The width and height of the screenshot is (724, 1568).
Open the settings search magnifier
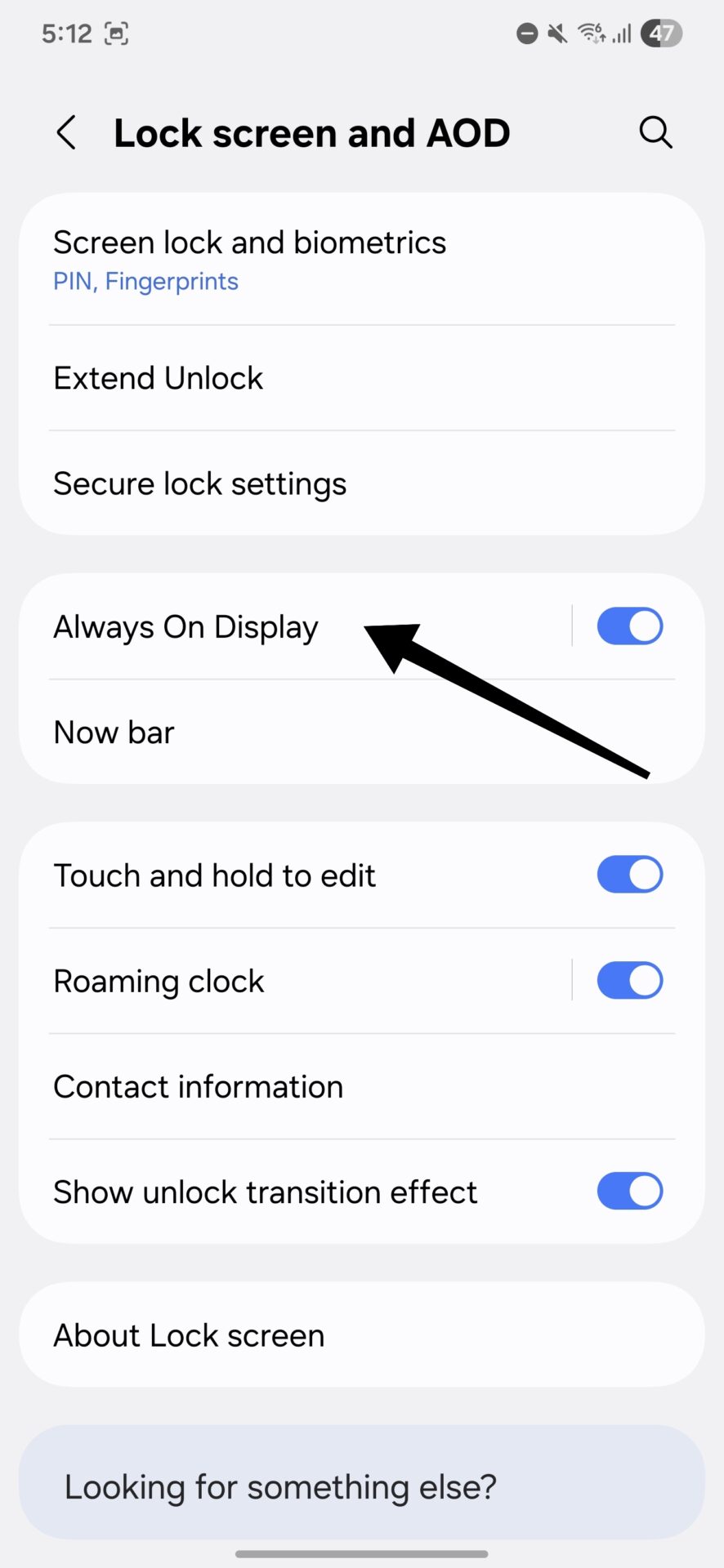click(x=655, y=131)
